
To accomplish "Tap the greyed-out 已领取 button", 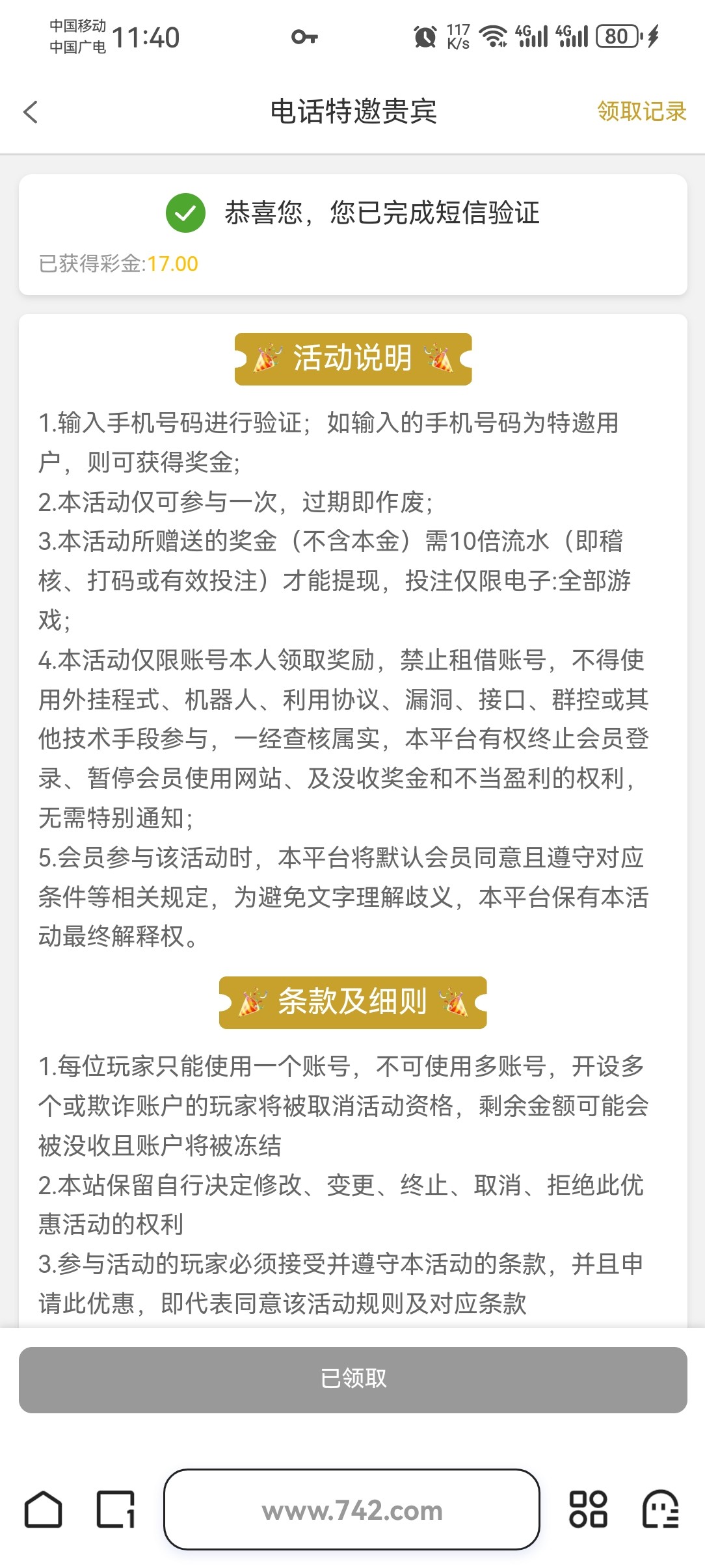I will tap(352, 1379).
